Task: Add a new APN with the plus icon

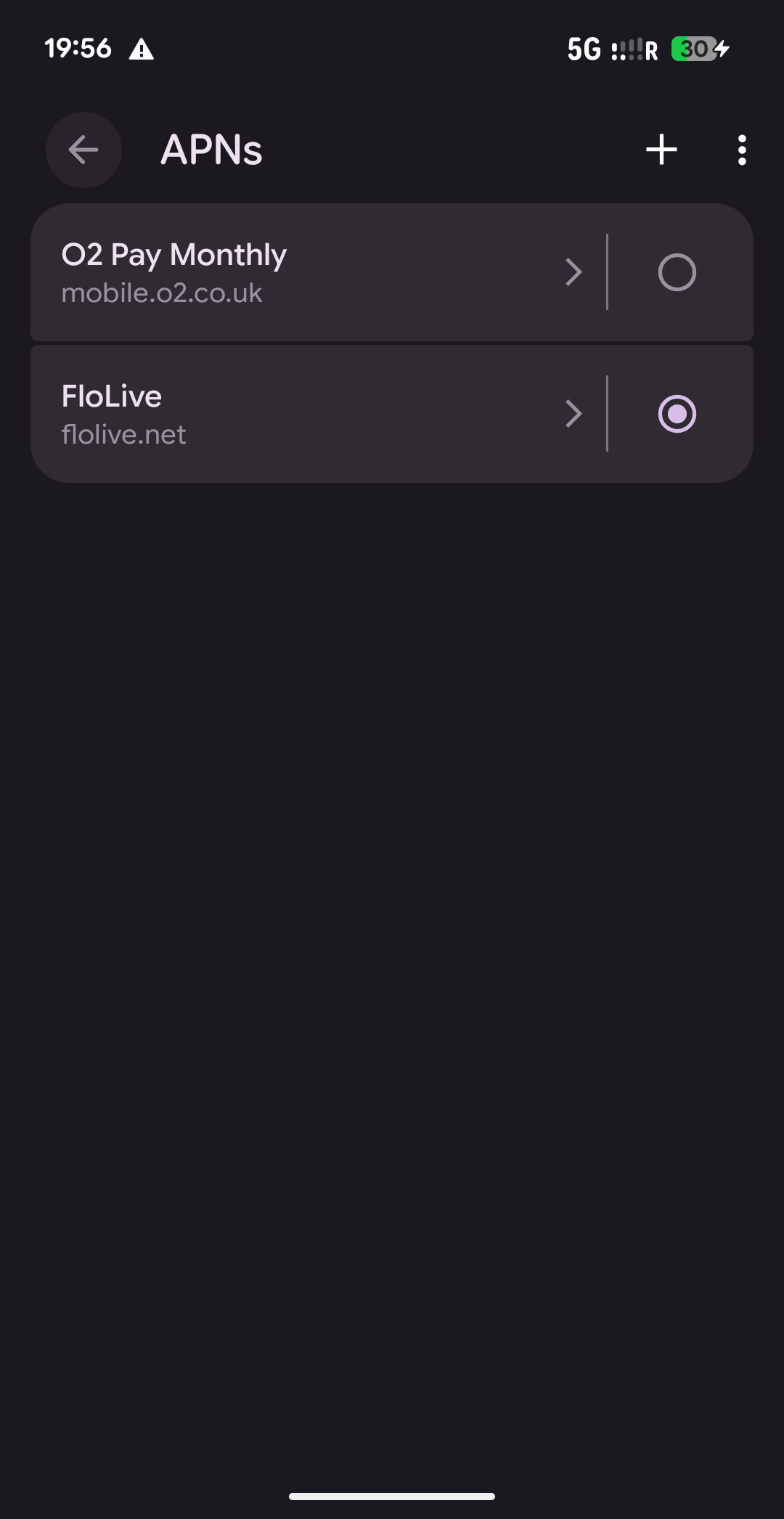Action: pos(661,150)
